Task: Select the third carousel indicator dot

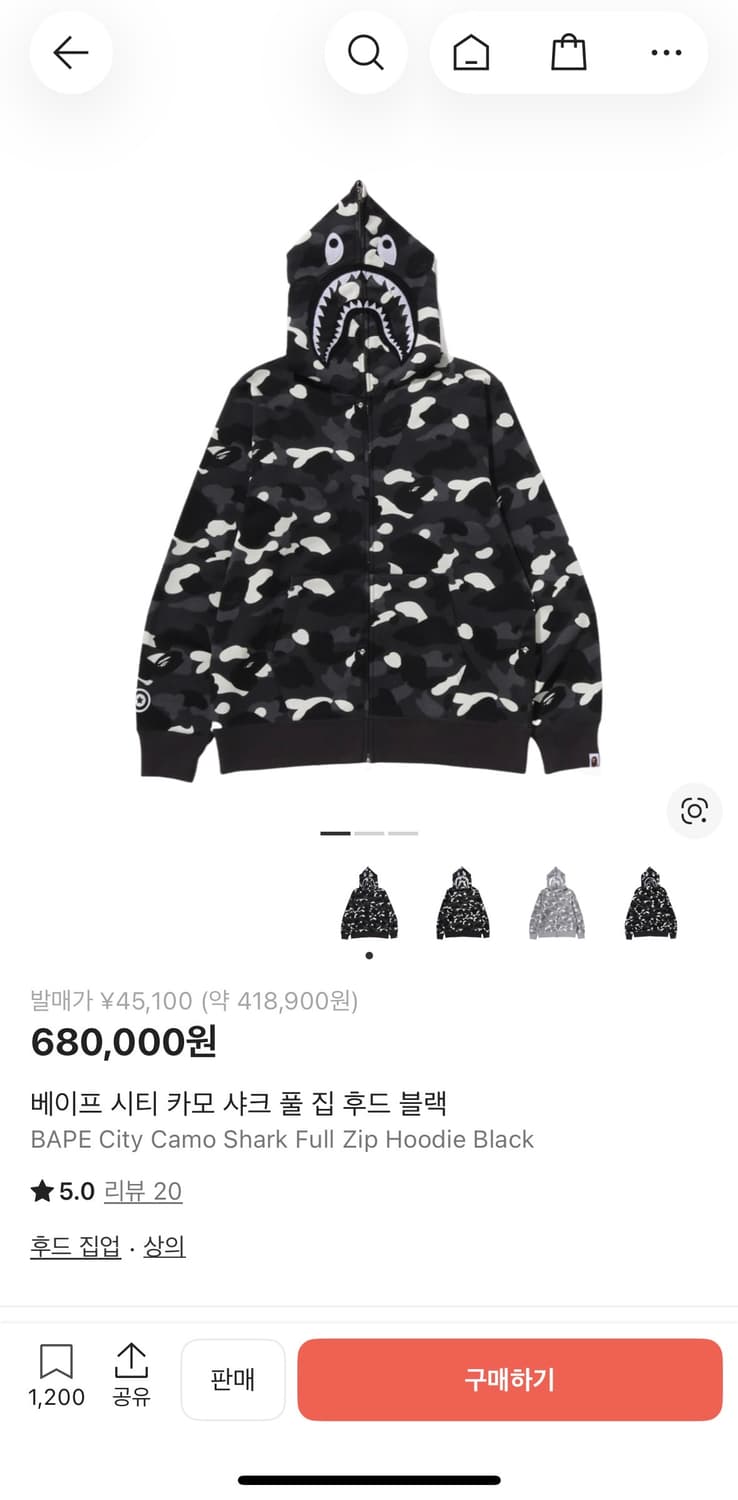Action: tap(404, 832)
